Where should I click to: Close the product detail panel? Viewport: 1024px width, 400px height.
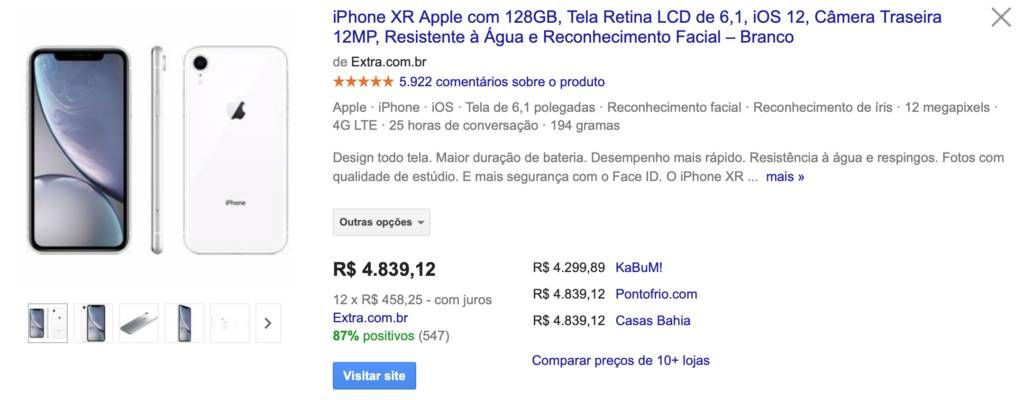click(1000, 17)
